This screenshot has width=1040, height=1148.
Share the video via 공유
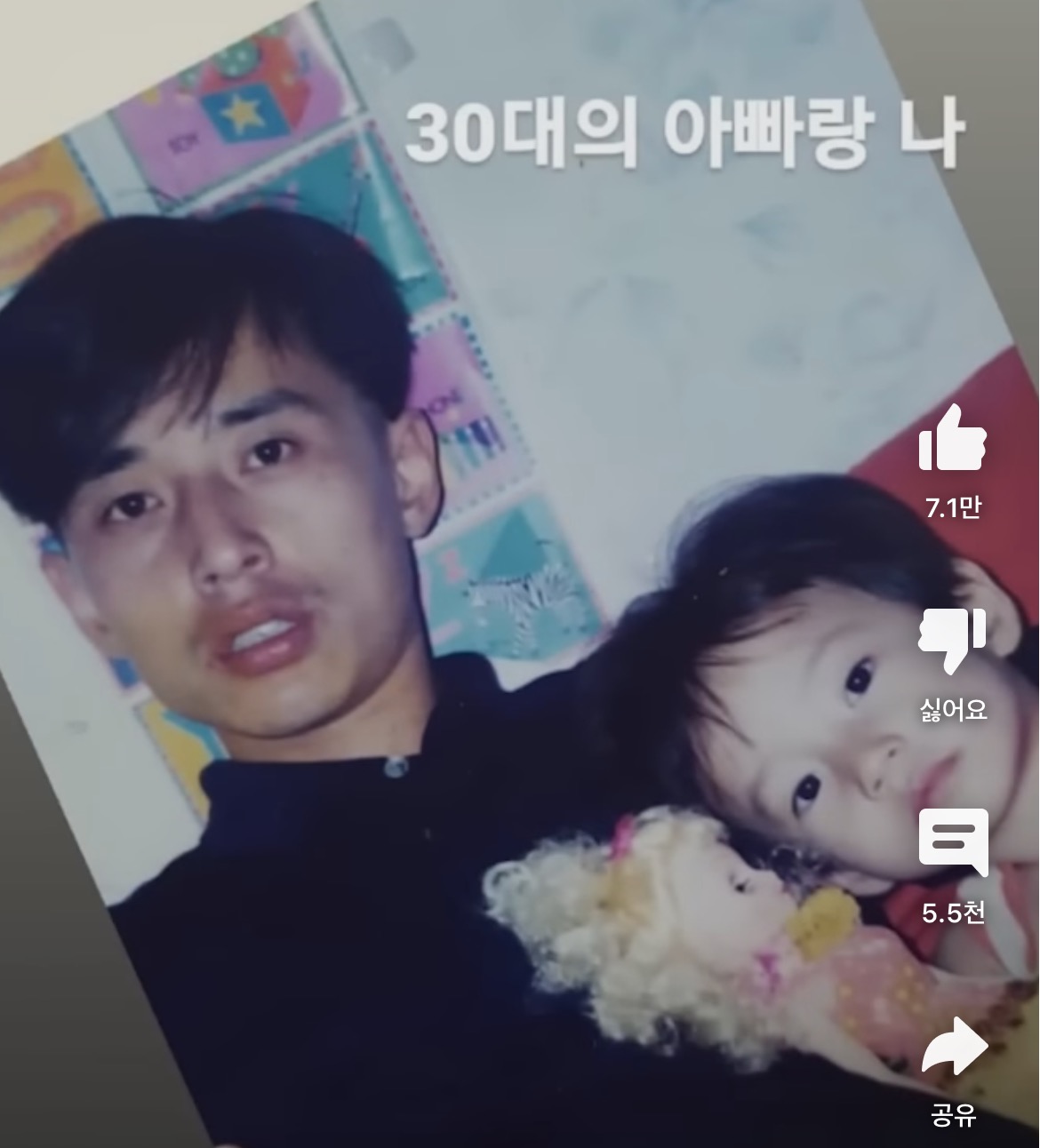[x=954, y=1045]
